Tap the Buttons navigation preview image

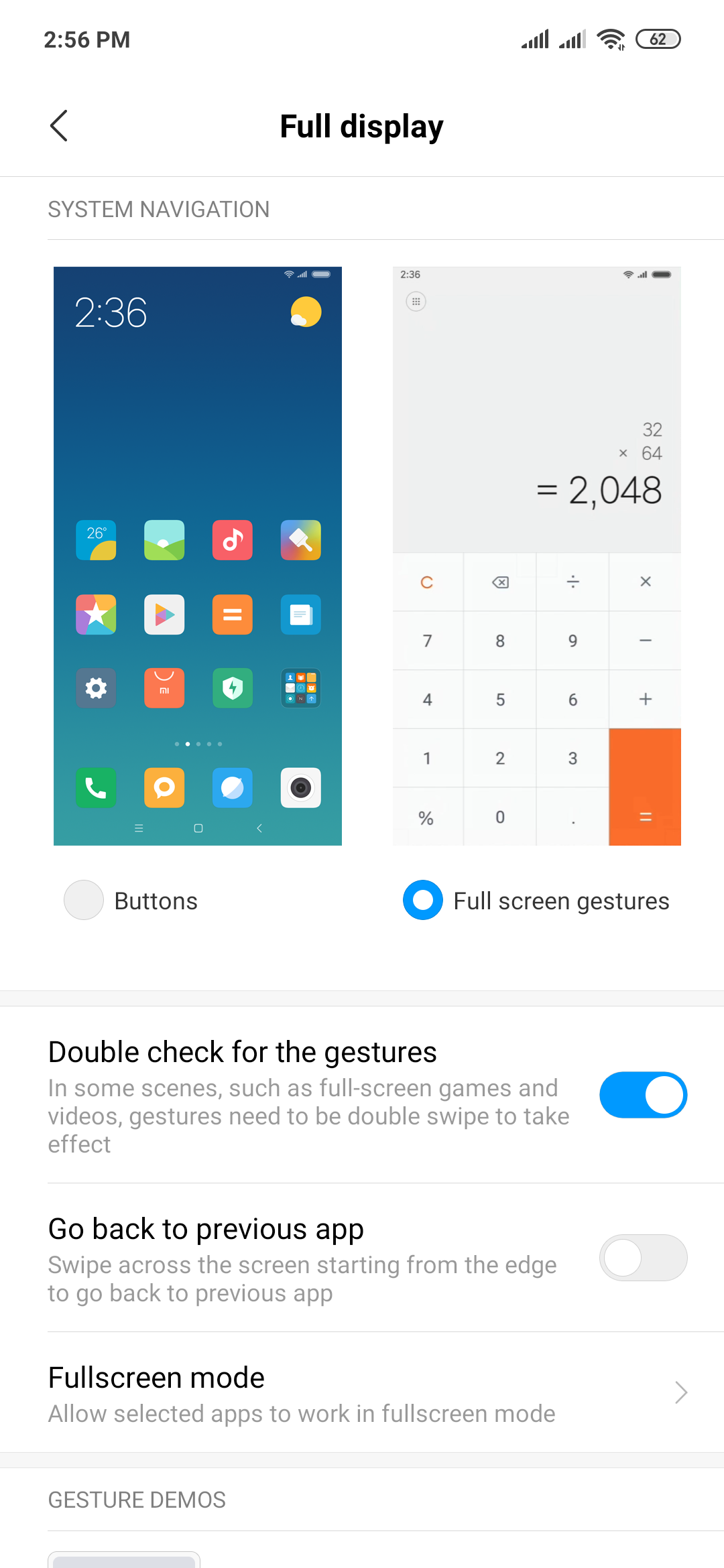click(198, 556)
